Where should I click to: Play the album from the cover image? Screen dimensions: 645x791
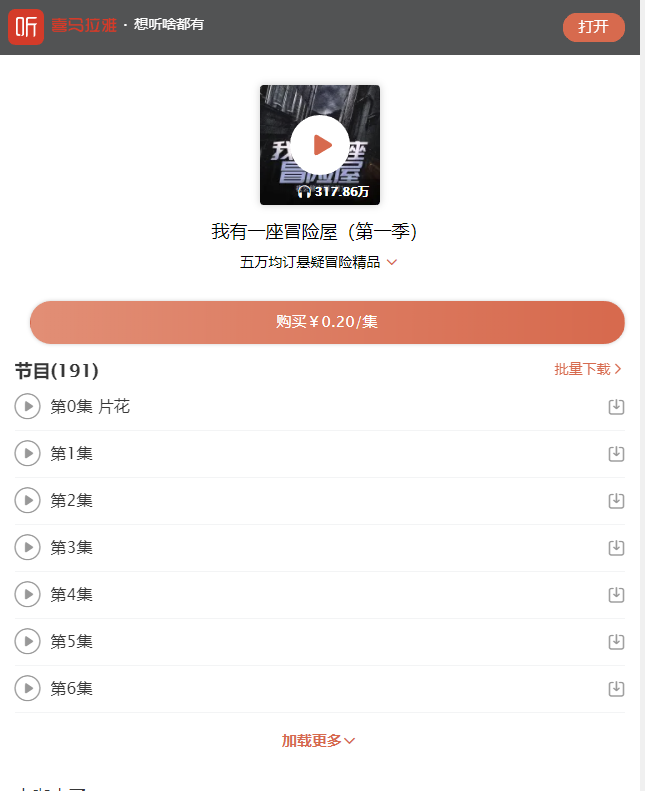[320, 145]
